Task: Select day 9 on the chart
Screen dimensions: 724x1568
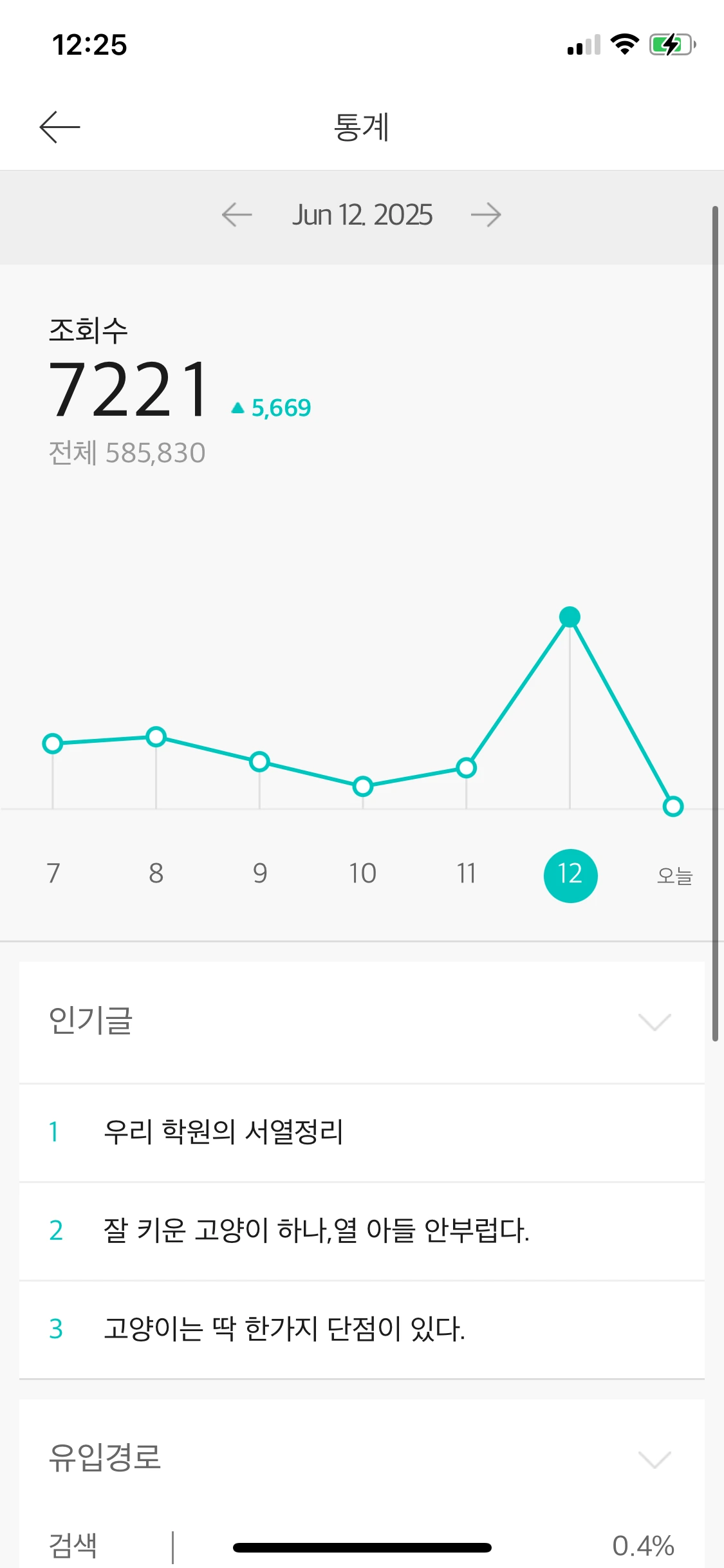Action: pyautogui.click(x=259, y=873)
